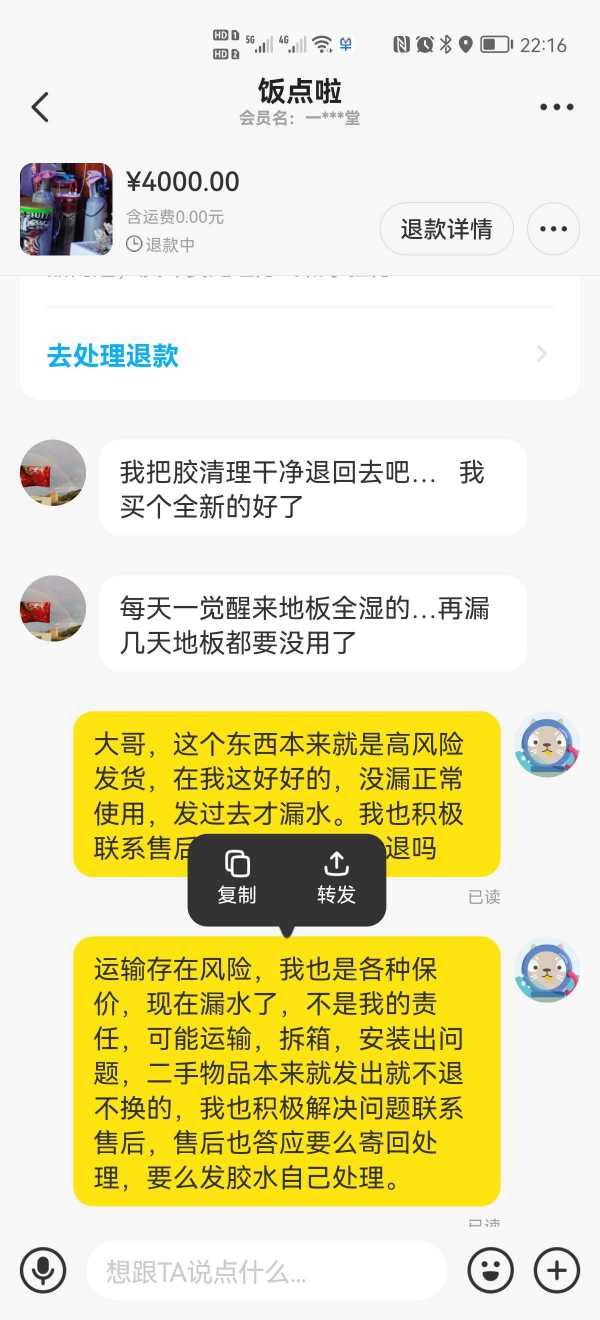Image resolution: width=600 pixels, height=1320 pixels.
Task: View avatar of sender of 我把胶清理干净退回去吧
Action: coord(53,472)
